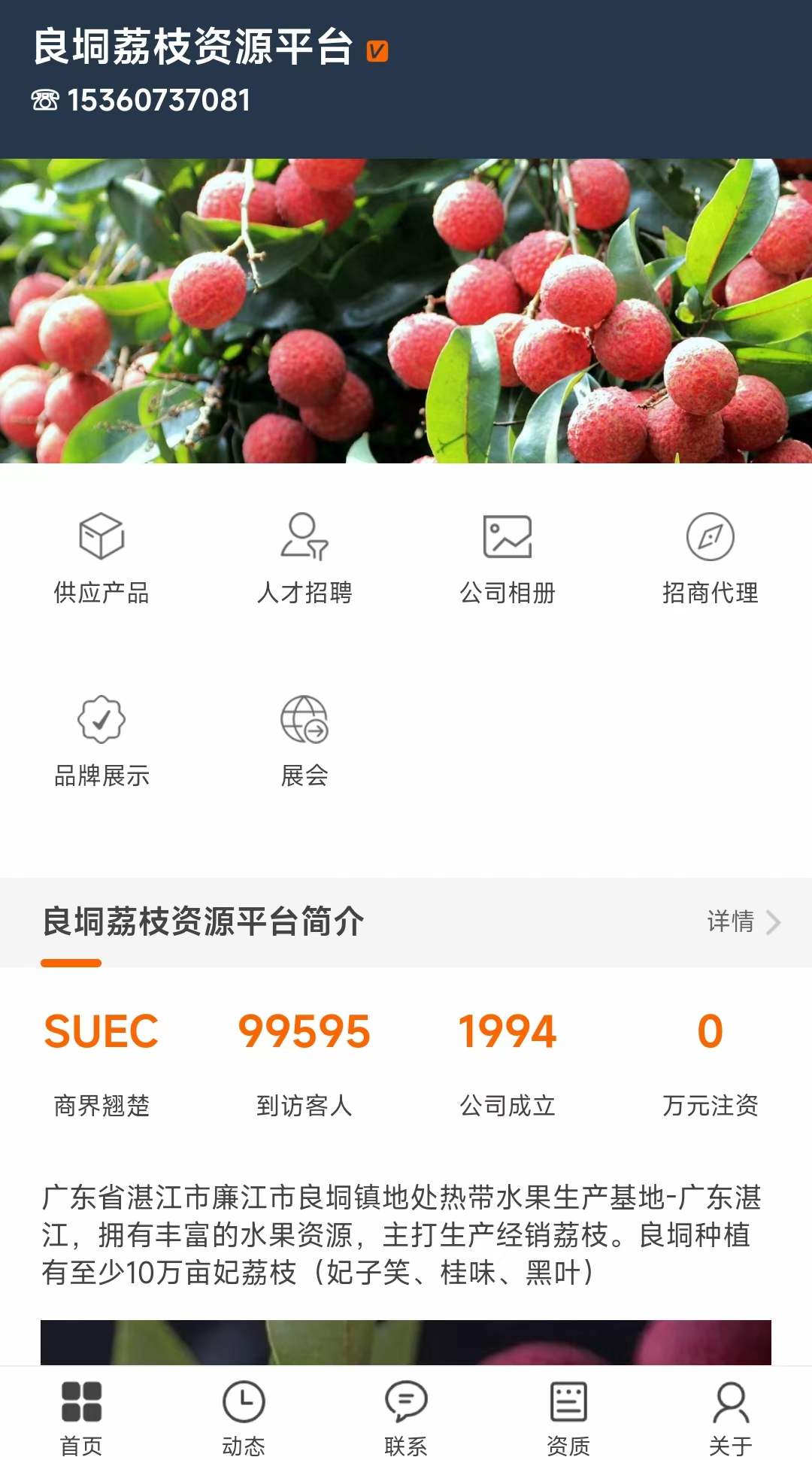Open 招商代理 section
This screenshot has width=812, height=1460.
[x=710, y=558]
